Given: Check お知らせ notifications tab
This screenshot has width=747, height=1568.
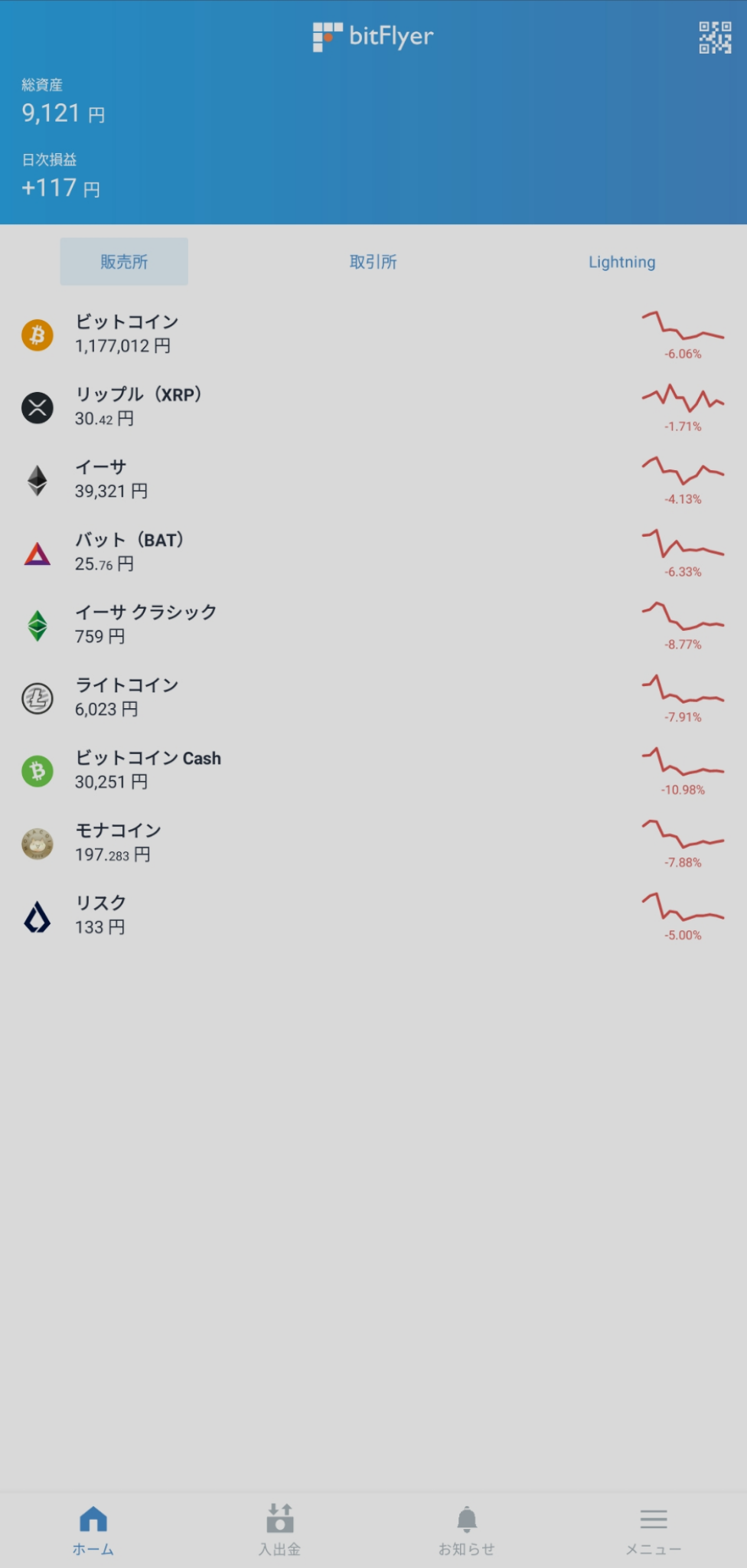Looking at the screenshot, I should (467, 1530).
